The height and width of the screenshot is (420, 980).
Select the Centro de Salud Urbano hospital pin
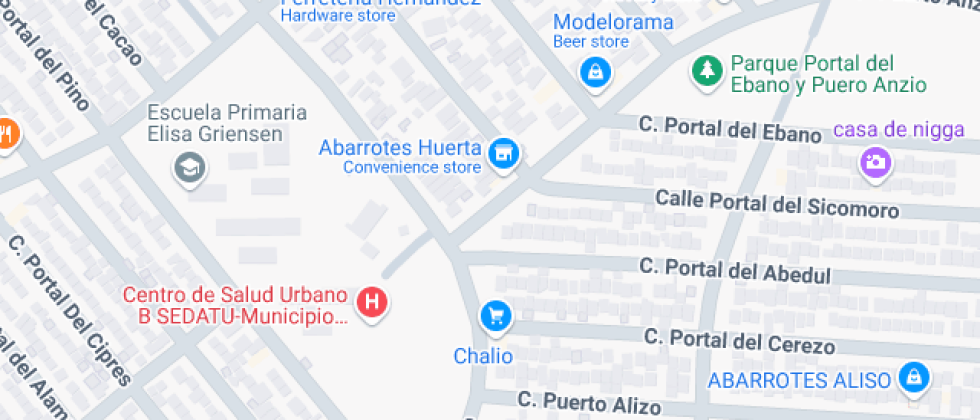tap(372, 303)
